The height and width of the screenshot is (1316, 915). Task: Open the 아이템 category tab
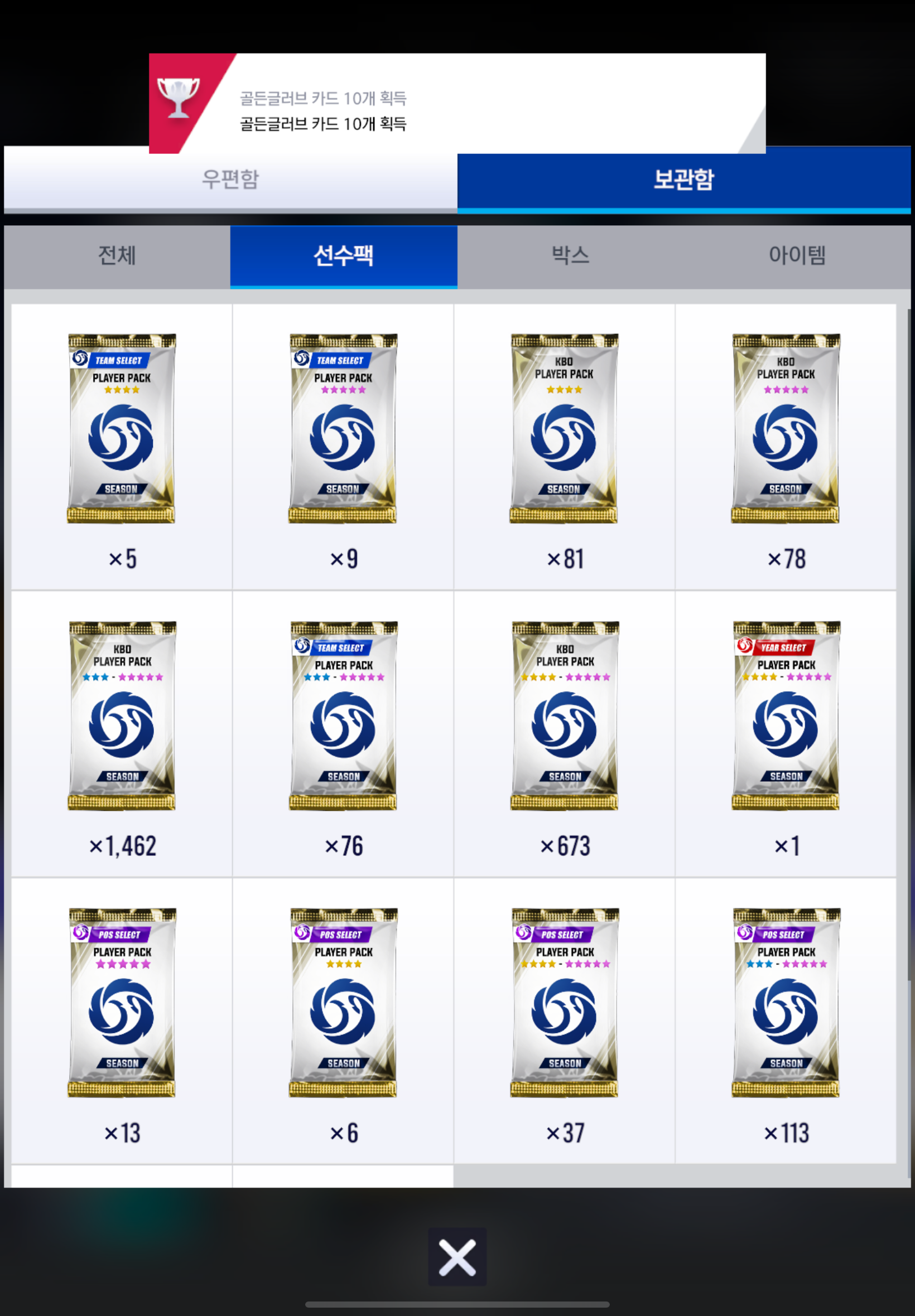[x=797, y=255]
